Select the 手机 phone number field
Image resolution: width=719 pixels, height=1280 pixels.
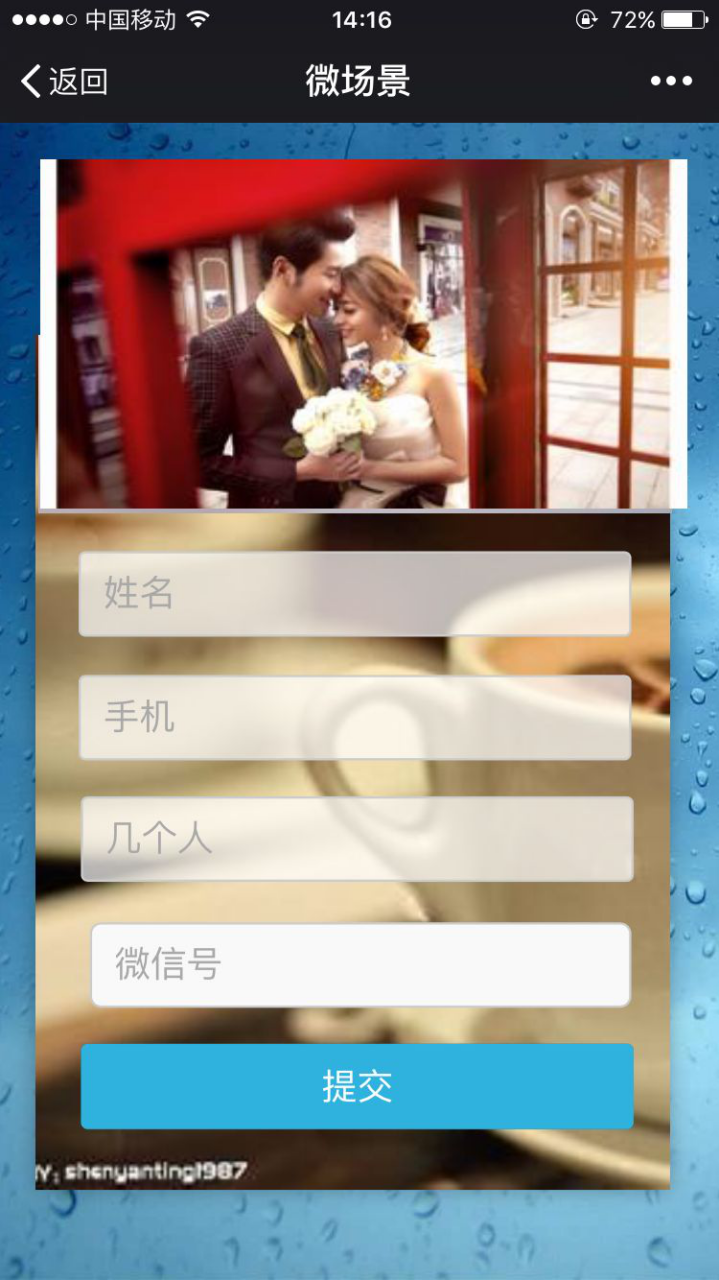coord(355,717)
